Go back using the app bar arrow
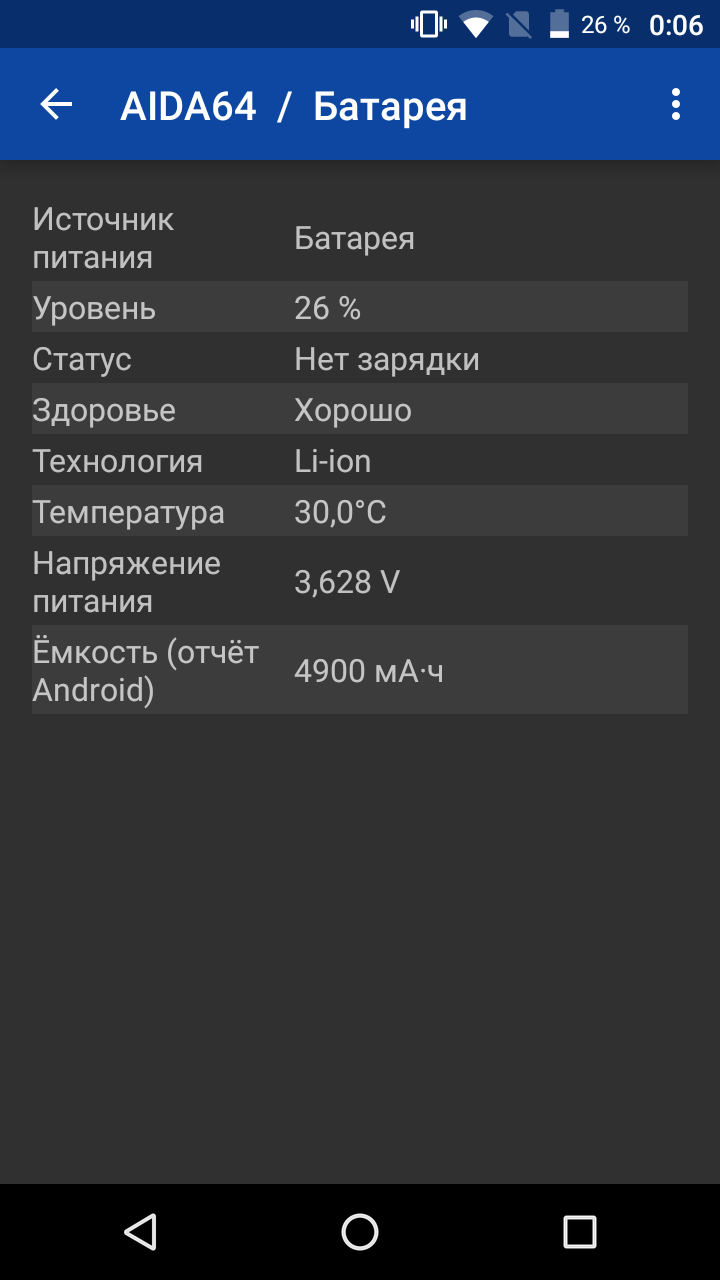The image size is (720, 1280). (x=56, y=104)
